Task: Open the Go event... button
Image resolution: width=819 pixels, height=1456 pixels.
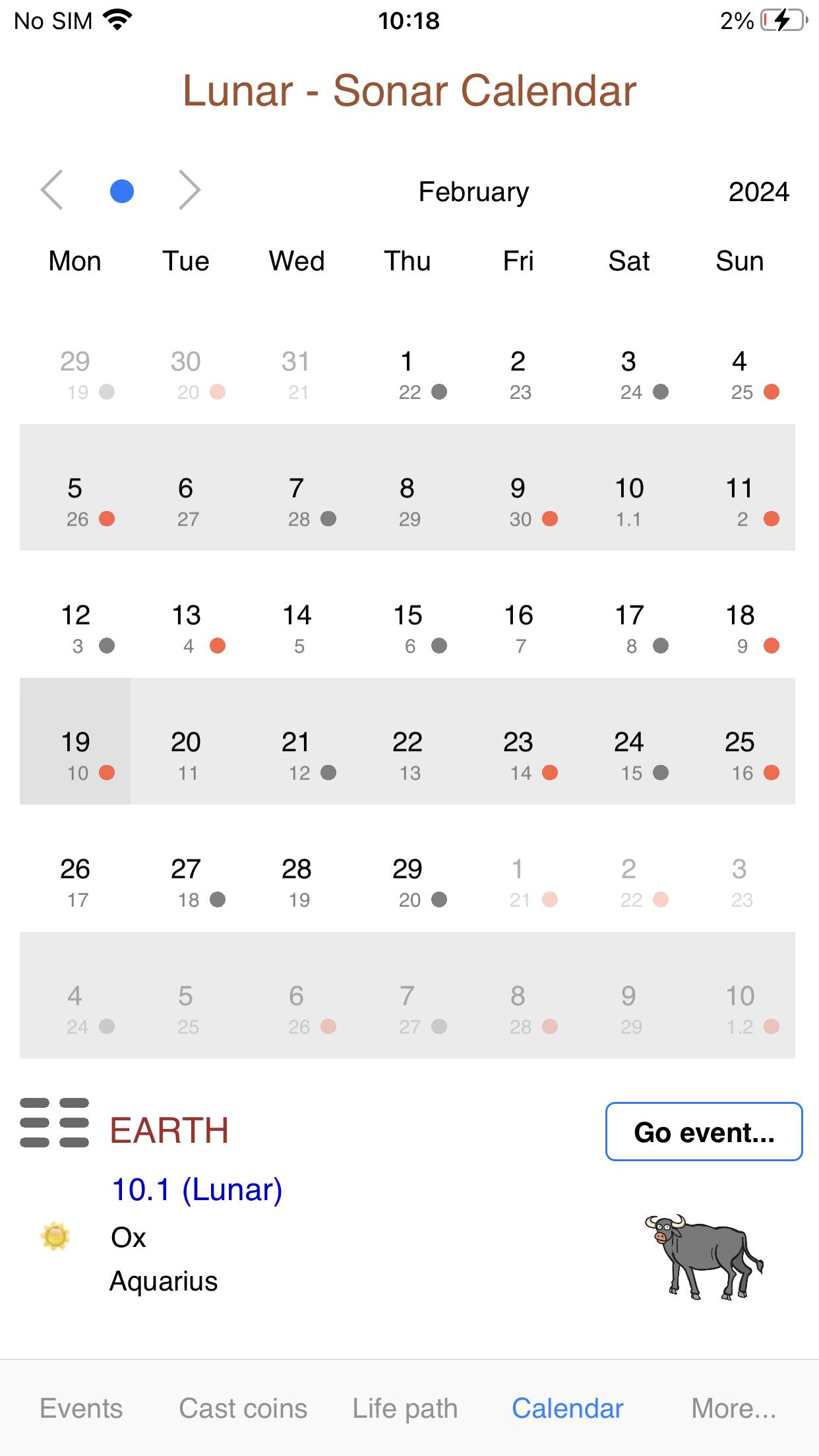Action: [704, 1132]
